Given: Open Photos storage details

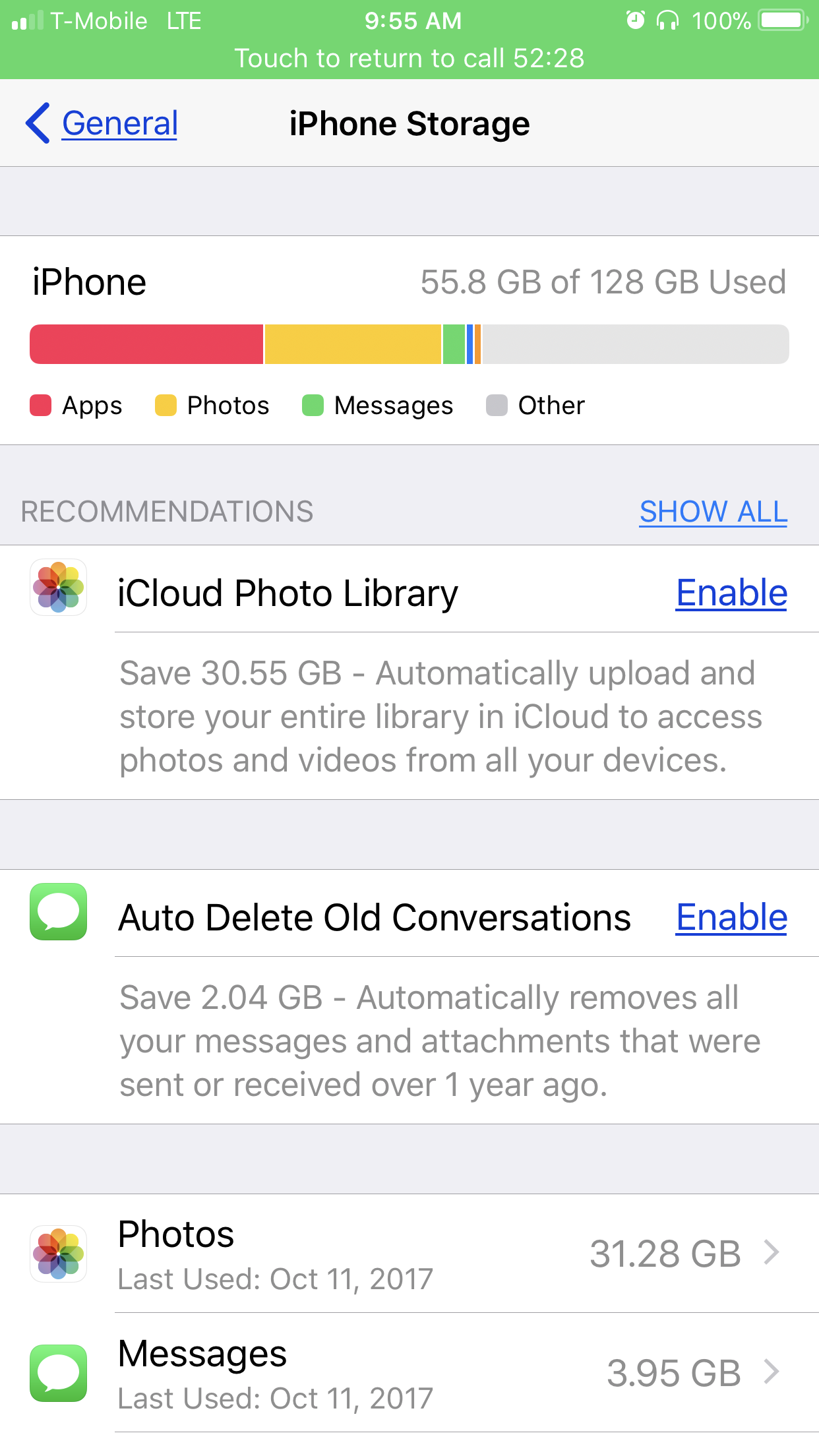Looking at the screenshot, I should coord(409,1254).
